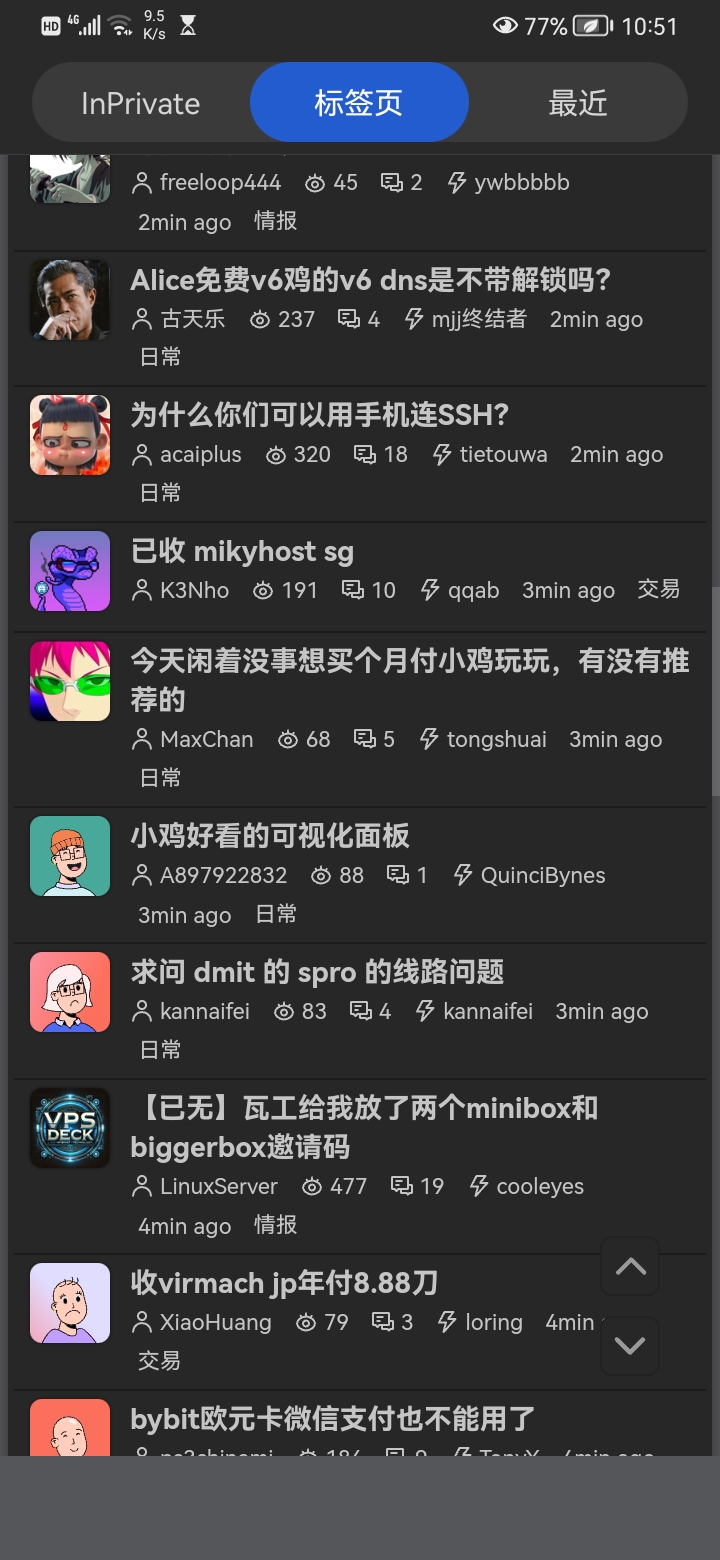Open the 已收 mikyhost sg post

coord(242,552)
